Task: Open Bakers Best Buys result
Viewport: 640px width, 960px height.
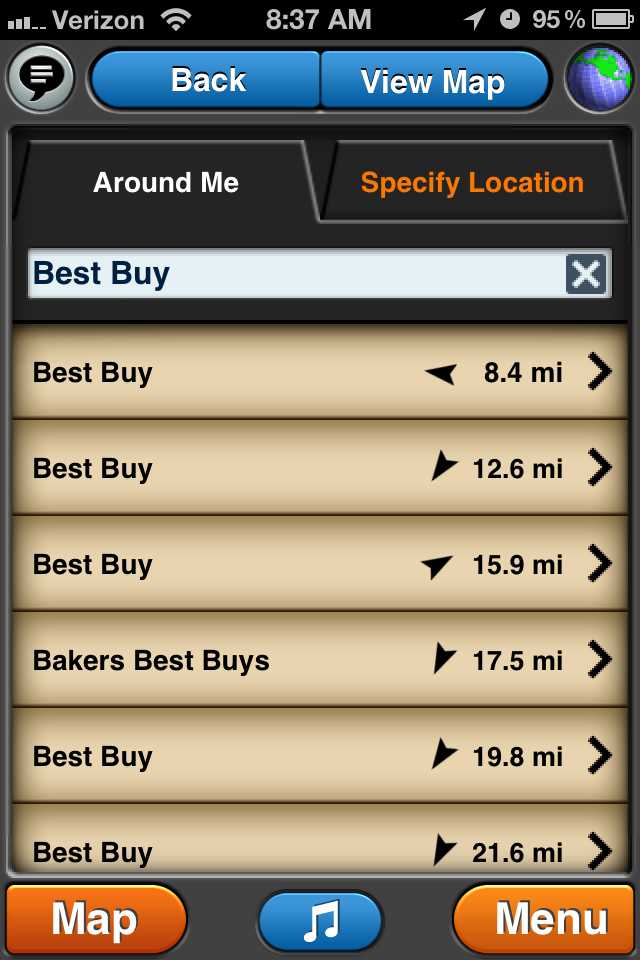Action: (320, 660)
